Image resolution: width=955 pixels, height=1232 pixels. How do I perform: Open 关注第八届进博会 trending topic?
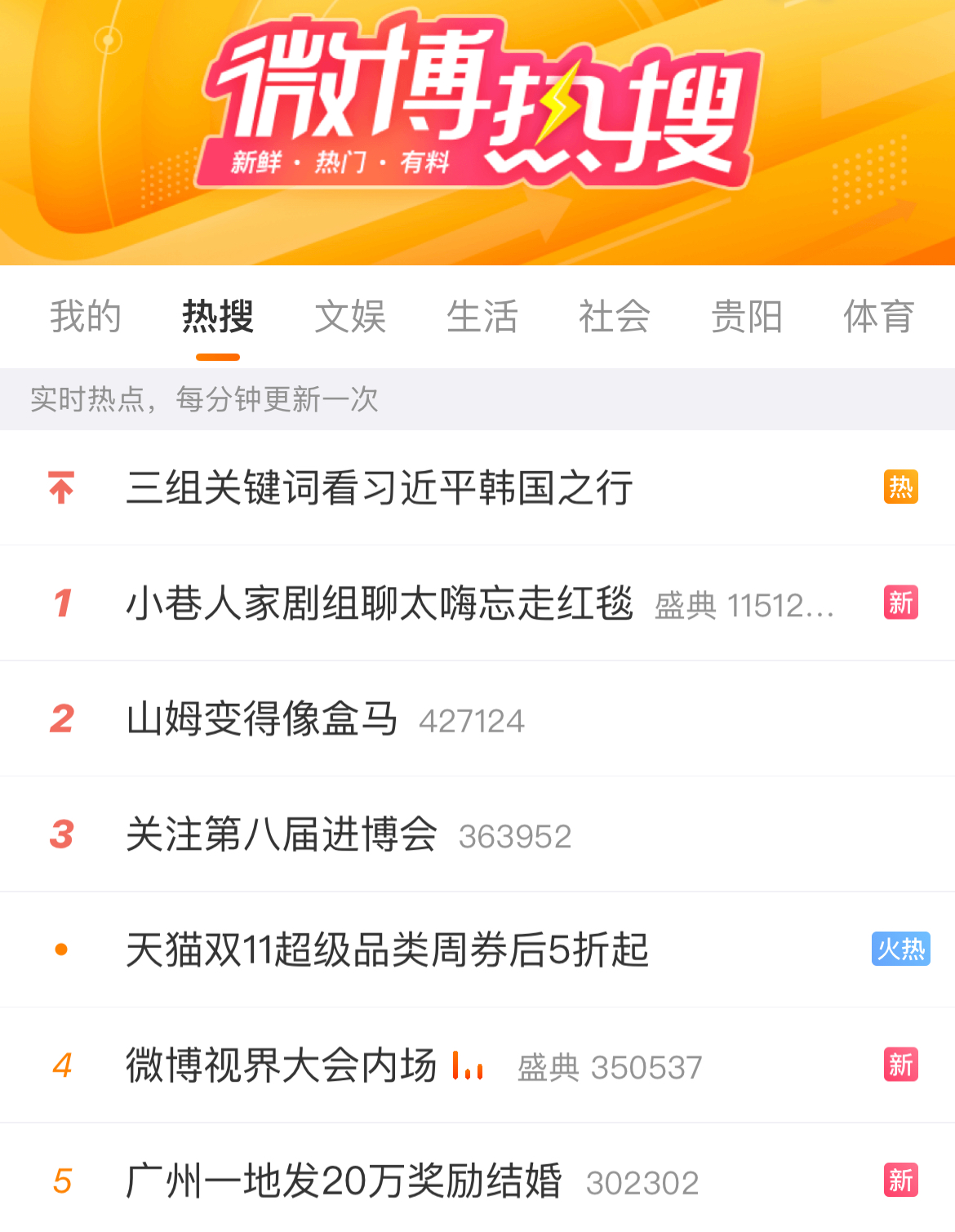click(x=282, y=835)
